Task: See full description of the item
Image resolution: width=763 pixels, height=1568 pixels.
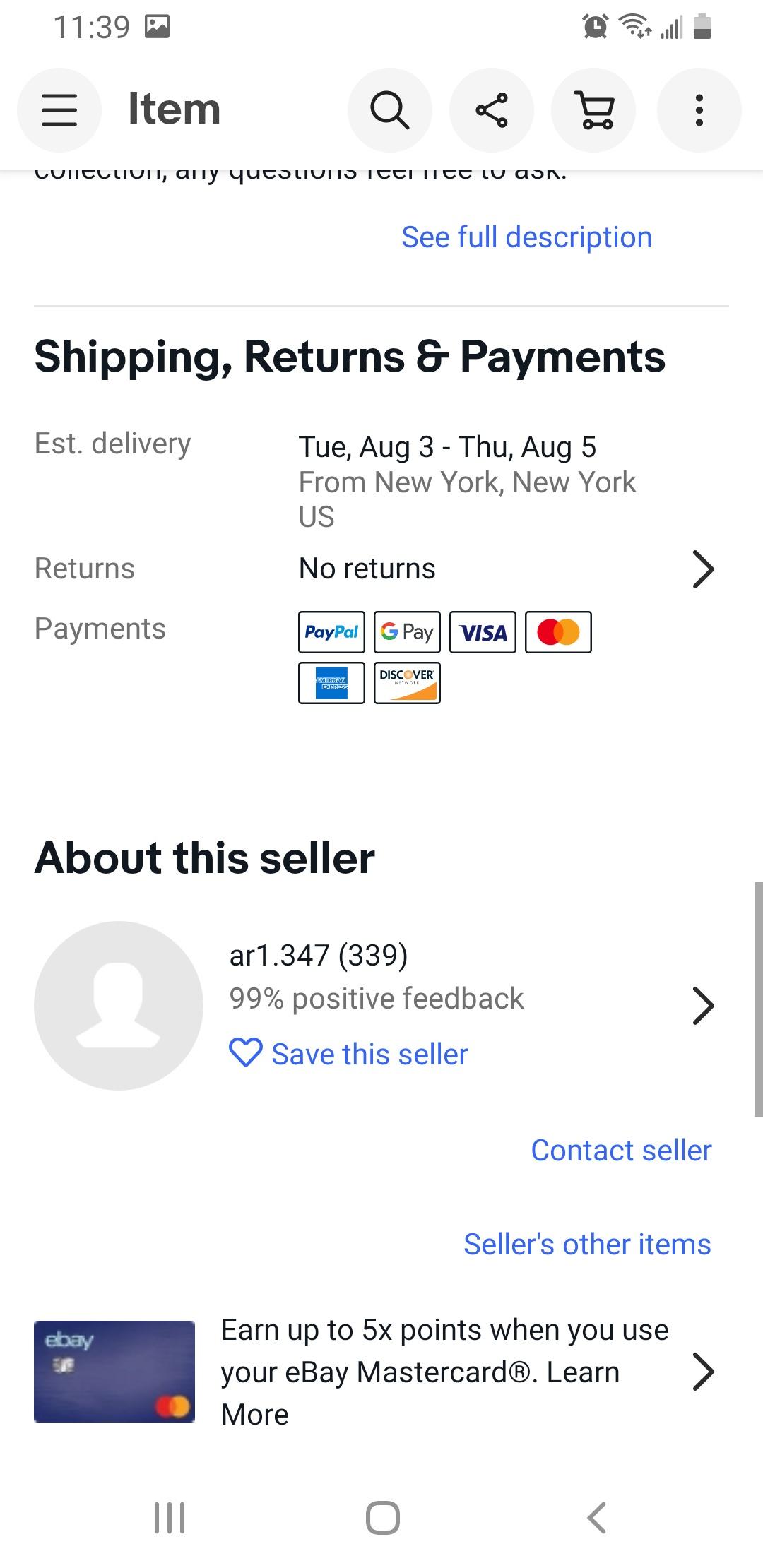Action: pos(526,237)
